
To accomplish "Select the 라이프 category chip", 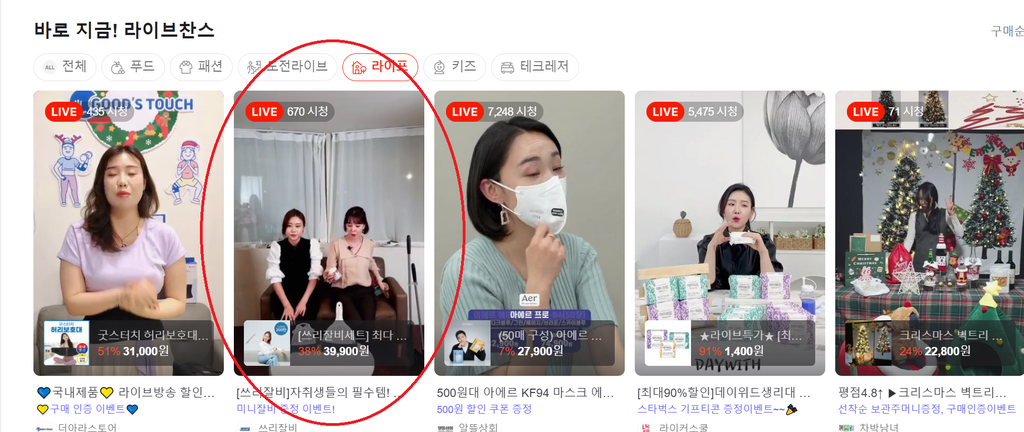I will (x=379, y=67).
